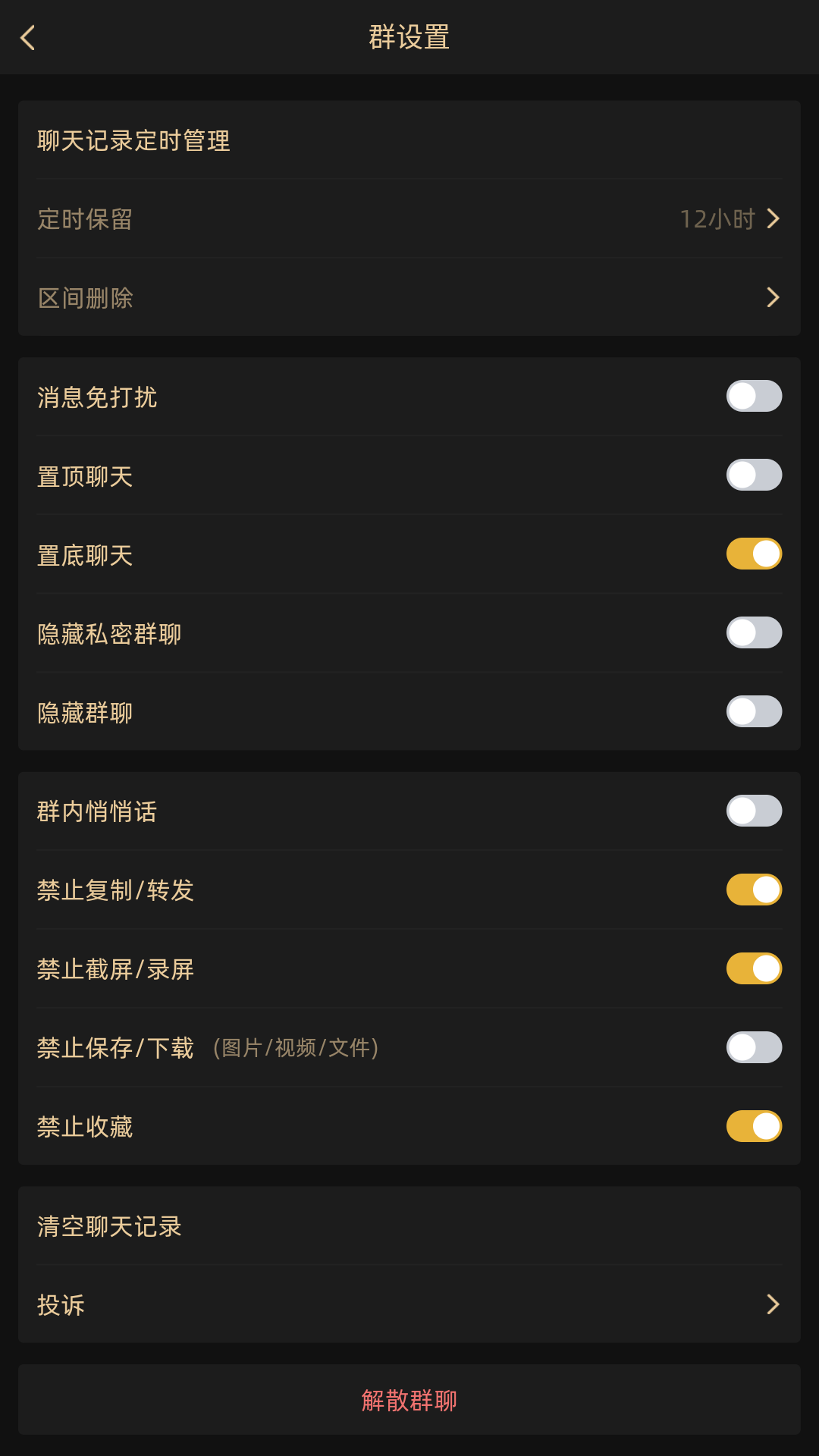Enable 消息免打扰 (mute notifications)
This screenshot has width=819, height=1456.
(755, 397)
